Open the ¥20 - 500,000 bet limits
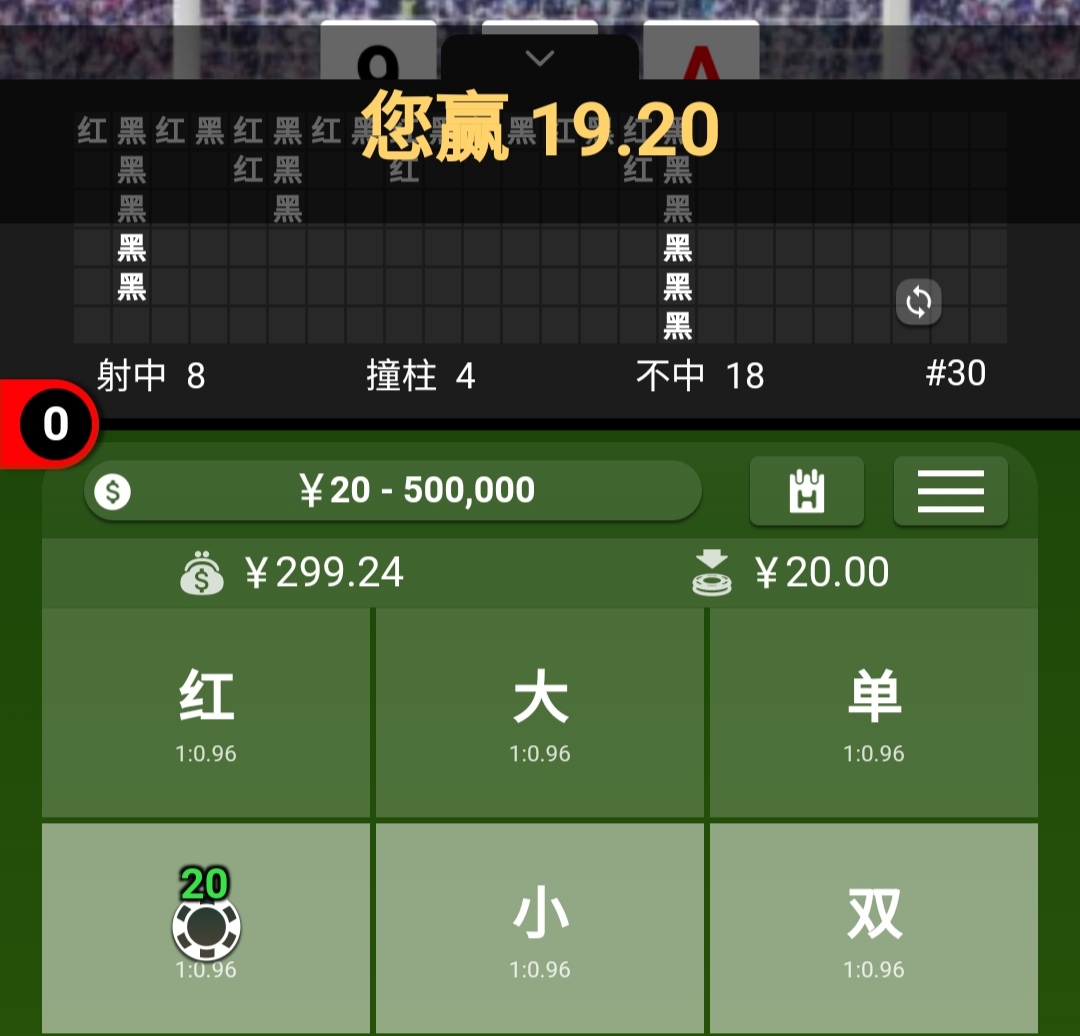The width and height of the screenshot is (1080, 1036). [393, 490]
